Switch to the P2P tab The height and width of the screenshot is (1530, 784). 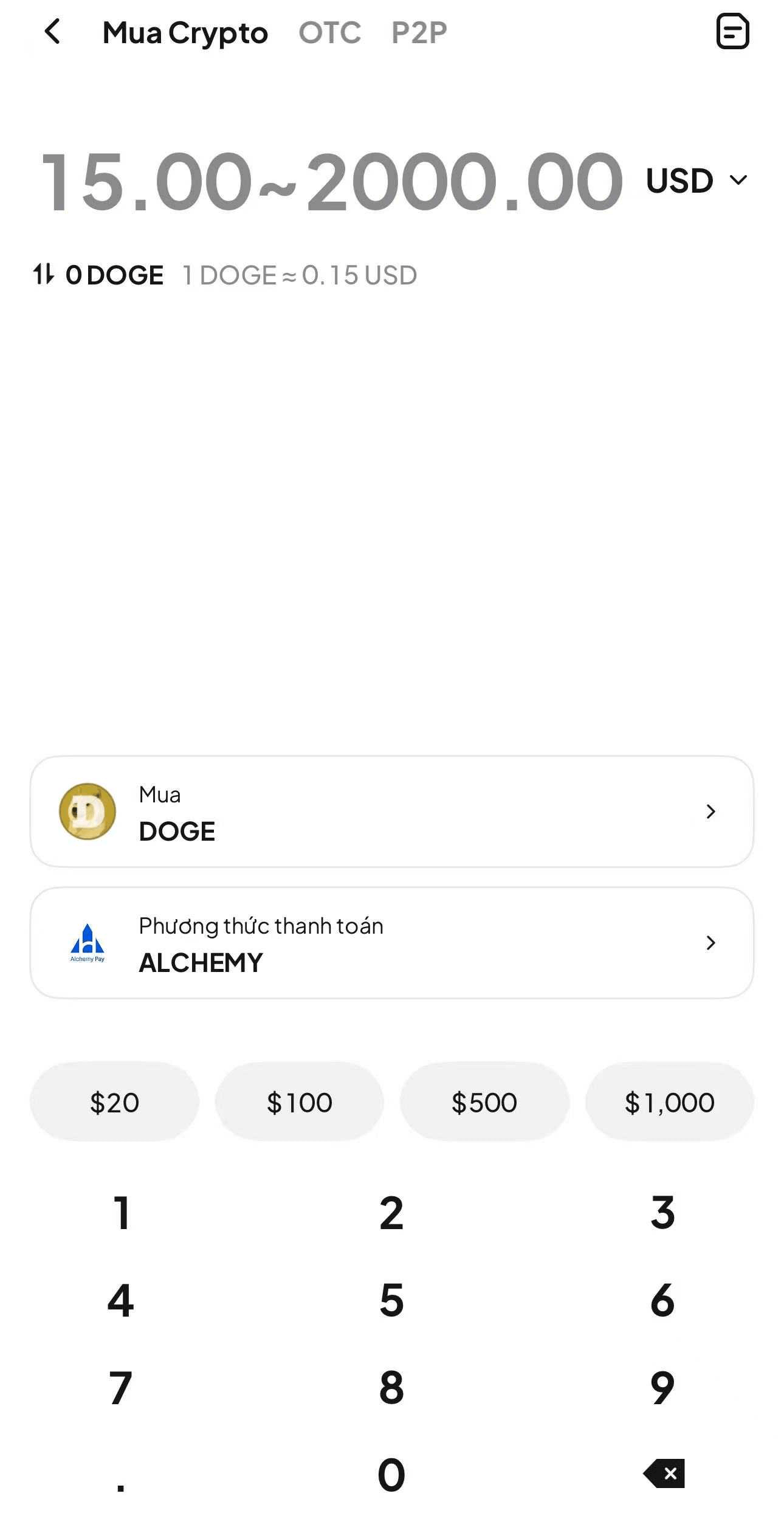[419, 33]
